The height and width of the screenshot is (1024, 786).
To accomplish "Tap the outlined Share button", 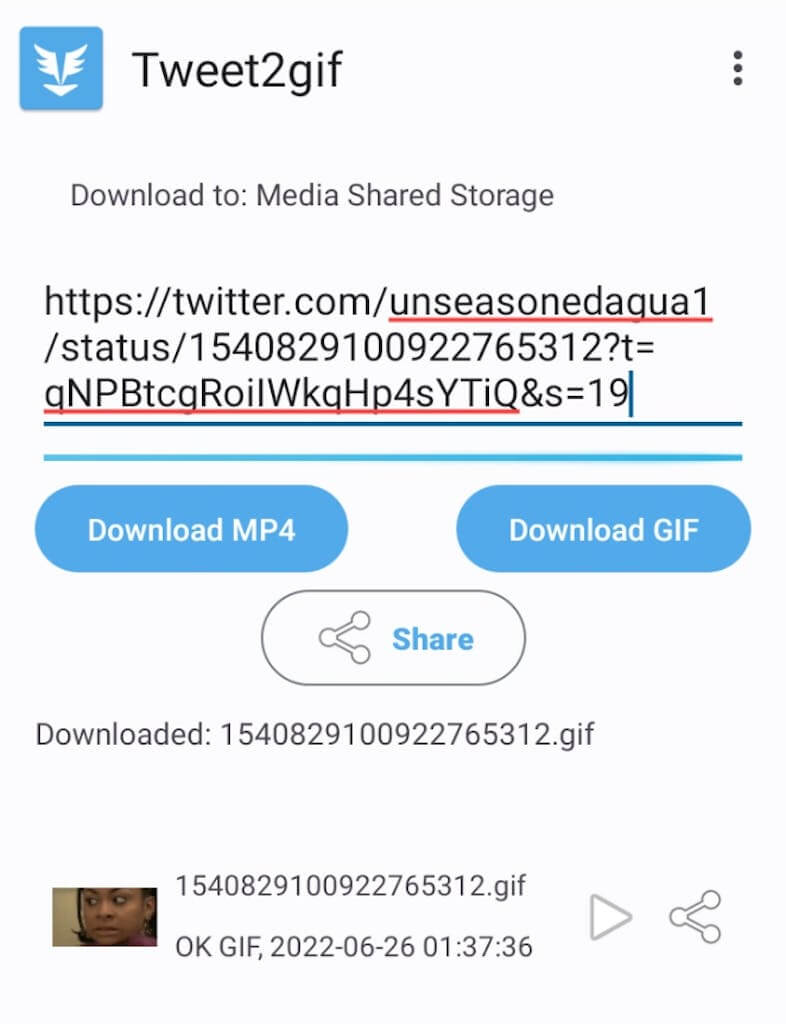I will 393,639.
